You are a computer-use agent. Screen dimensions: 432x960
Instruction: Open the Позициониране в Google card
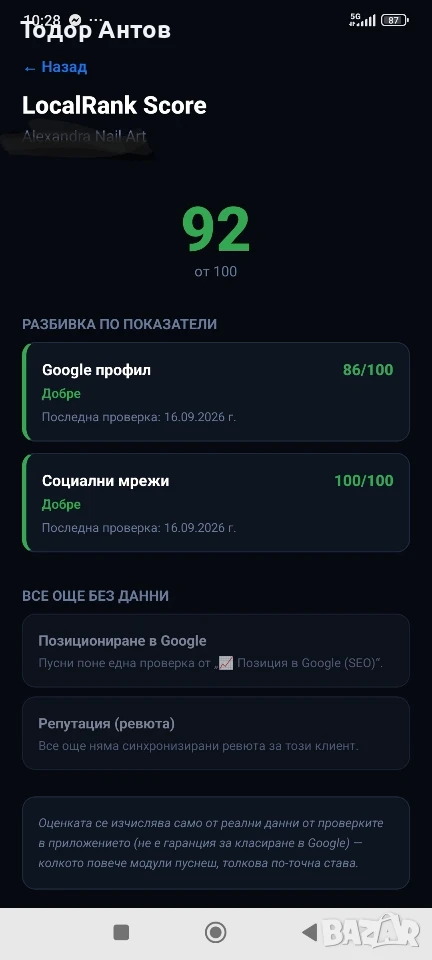[216, 651]
